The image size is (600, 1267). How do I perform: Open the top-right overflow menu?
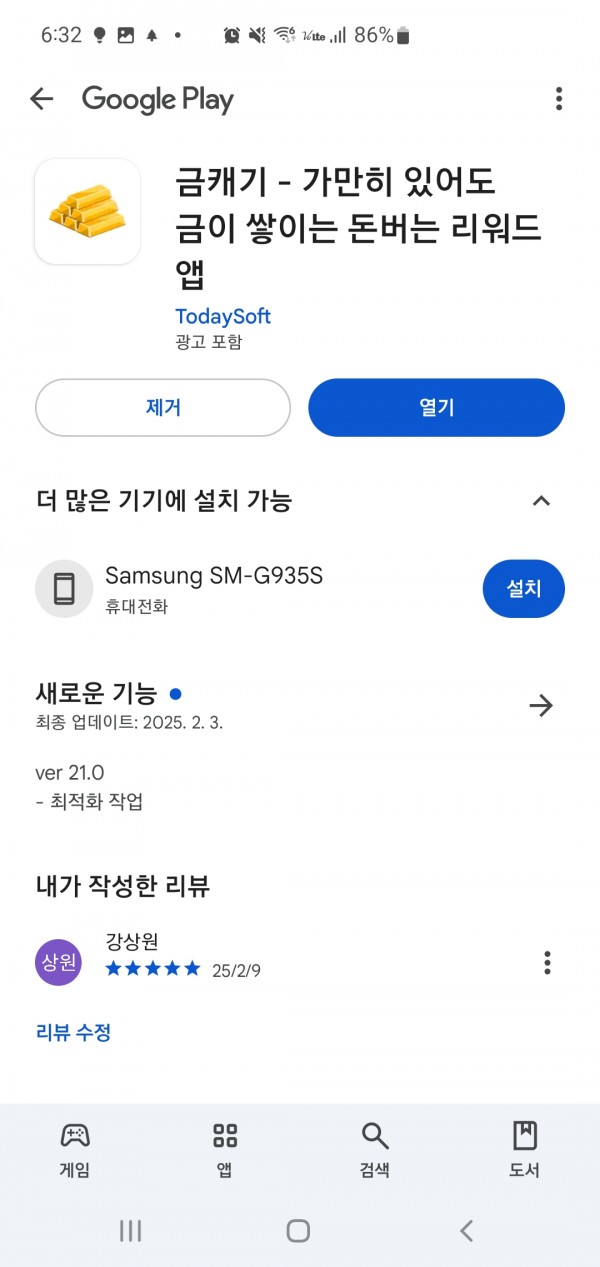[559, 98]
